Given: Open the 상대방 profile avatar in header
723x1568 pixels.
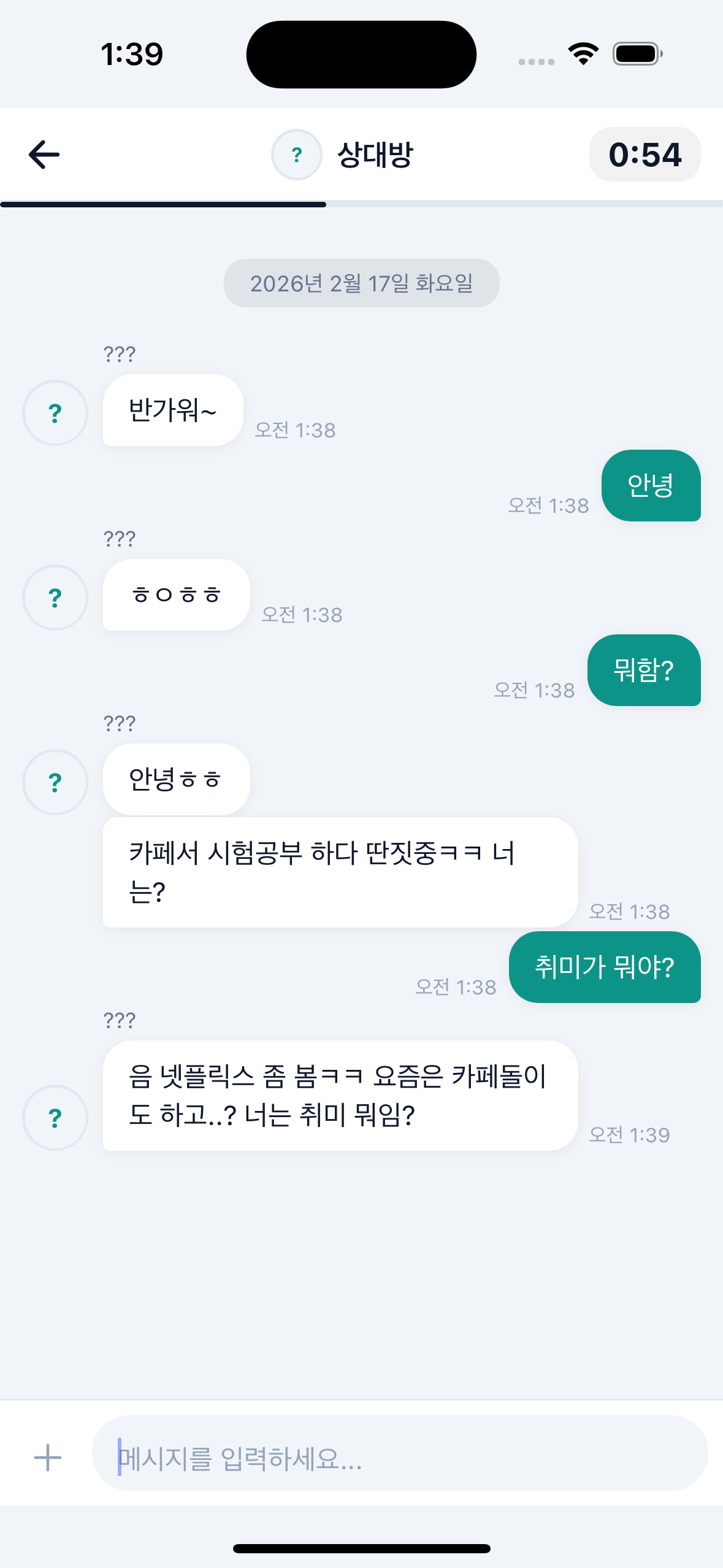Looking at the screenshot, I should click(296, 155).
